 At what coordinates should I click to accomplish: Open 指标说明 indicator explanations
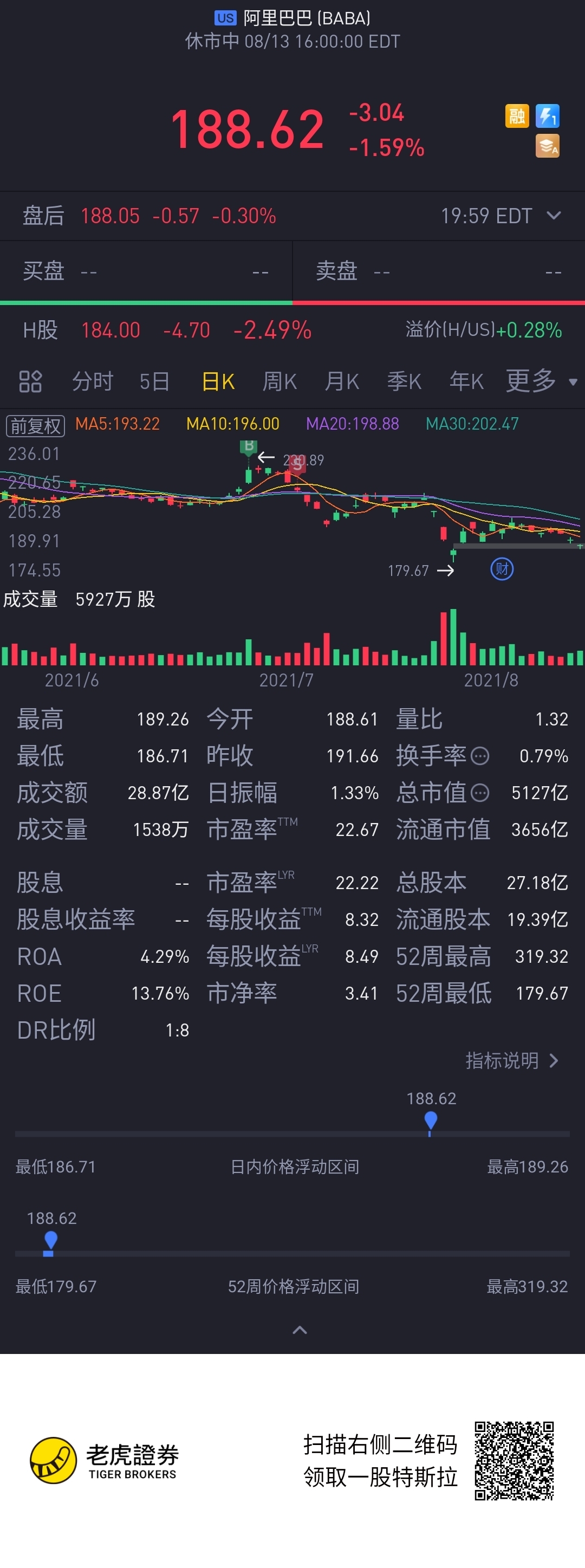click(x=511, y=1061)
